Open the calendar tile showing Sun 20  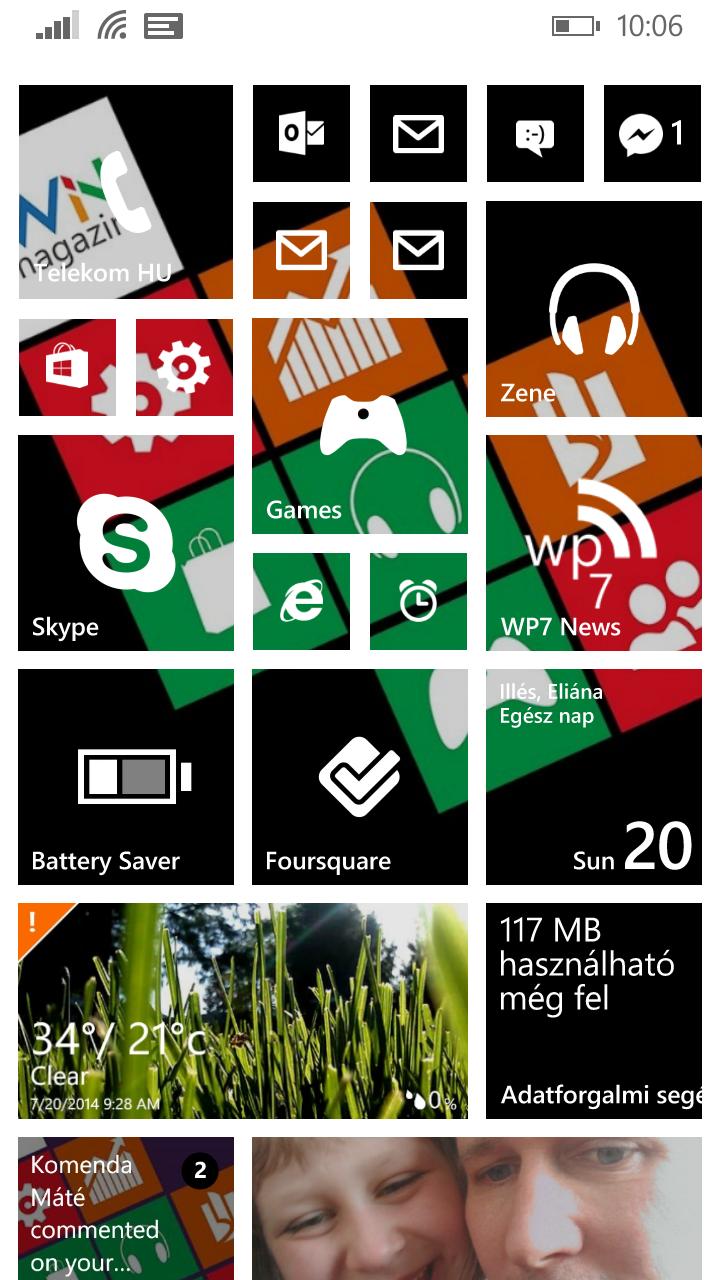(594, 777)
